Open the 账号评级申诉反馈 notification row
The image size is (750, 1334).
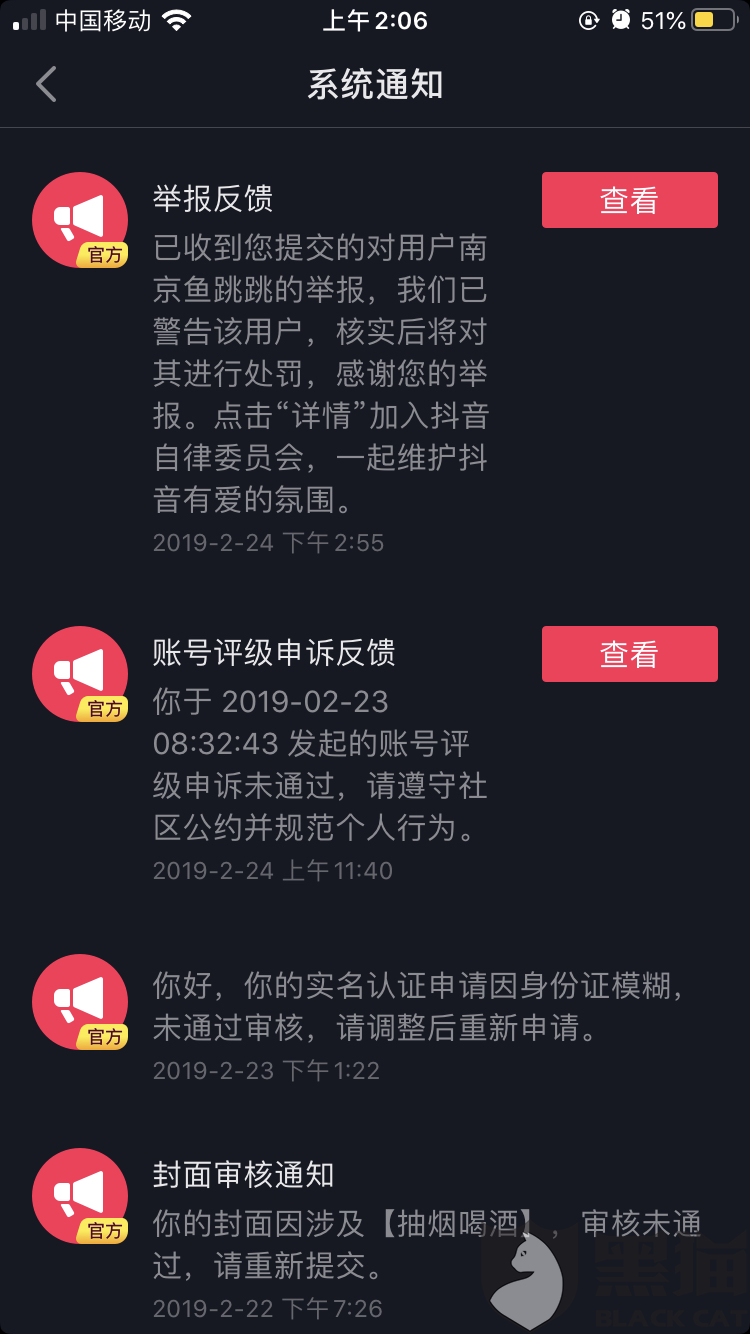pos(375,755)
